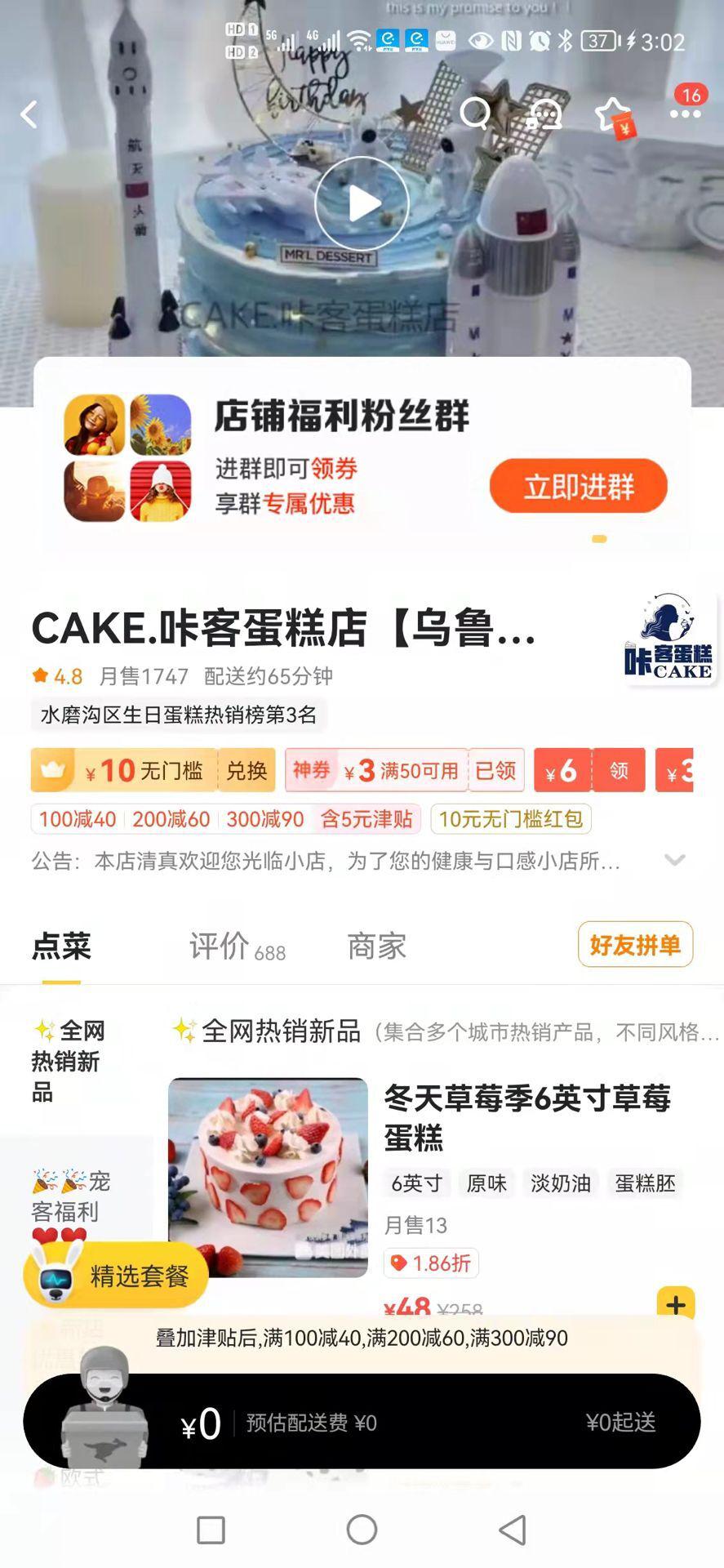The image size is (724, 1568).
Task: Join the fan group via 立即进群
Action: click(578, 486)
